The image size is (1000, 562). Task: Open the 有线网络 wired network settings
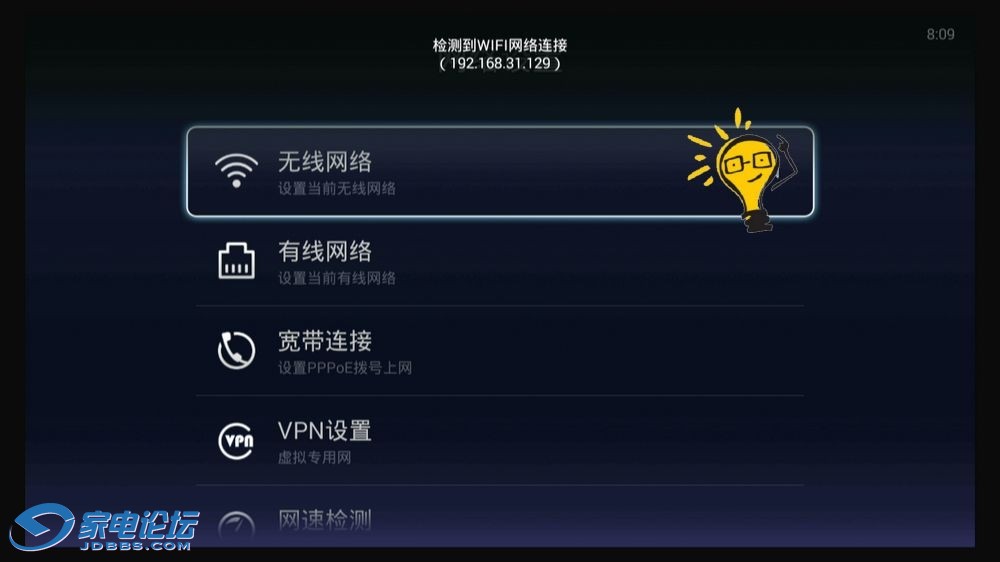pos(500,262)
